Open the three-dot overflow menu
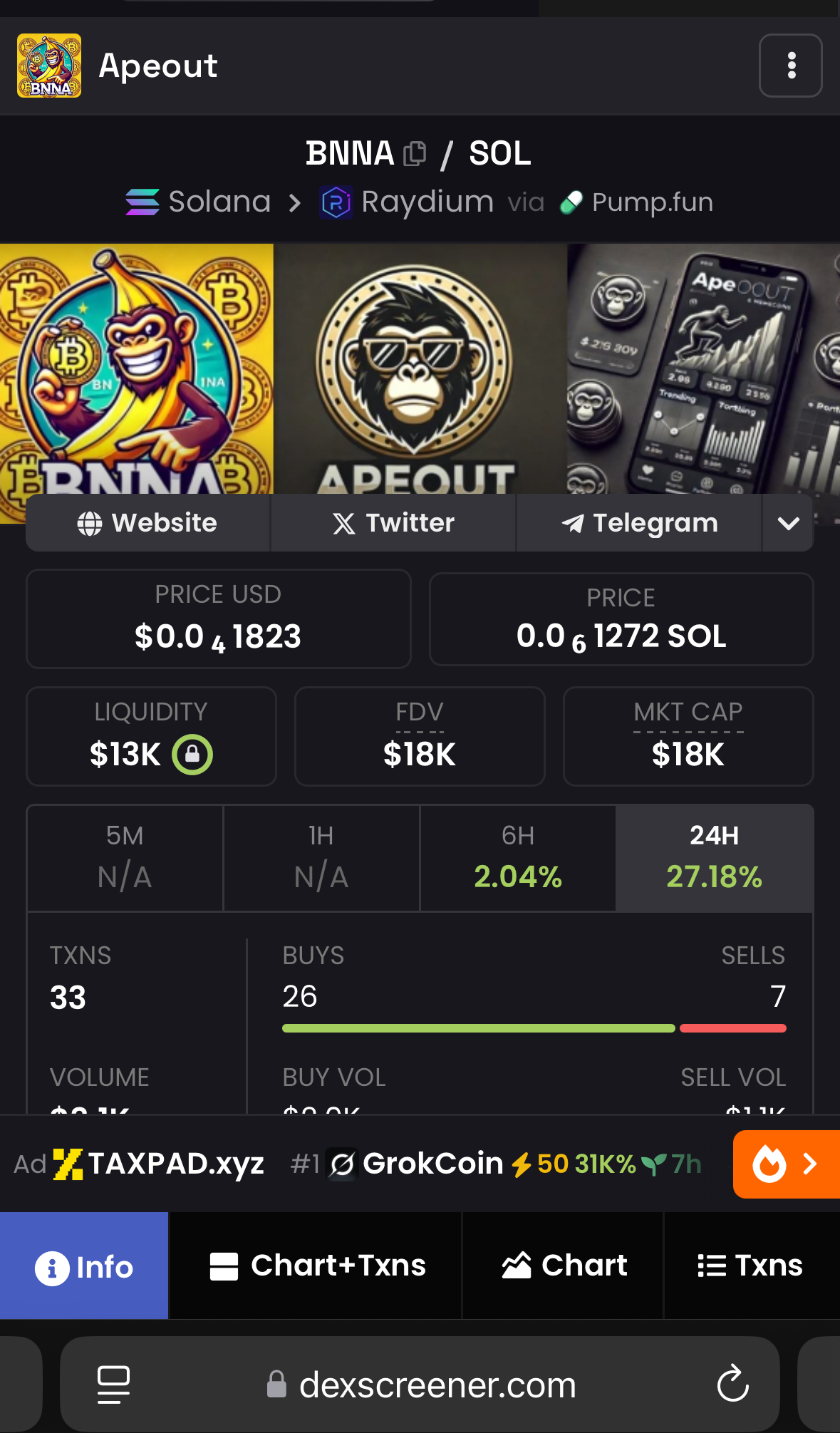The width and height of the screenshot is (840, 1433). [x=790, y=66]
